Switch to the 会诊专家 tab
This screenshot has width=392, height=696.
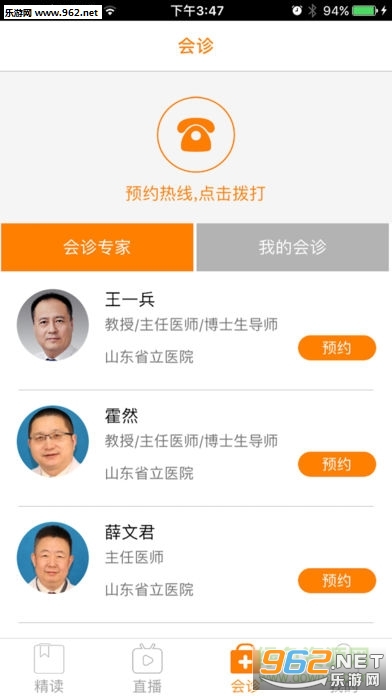pos(97,247)
